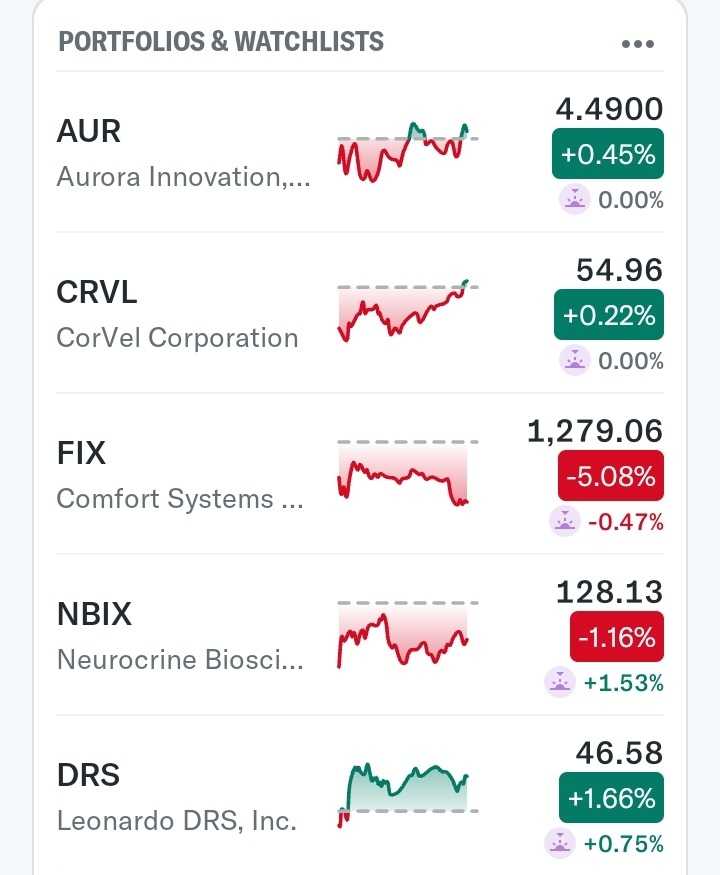Tap the -1.16% change badge for NBIX
Viewport: 720px width, 875px height.
point(616,637)
